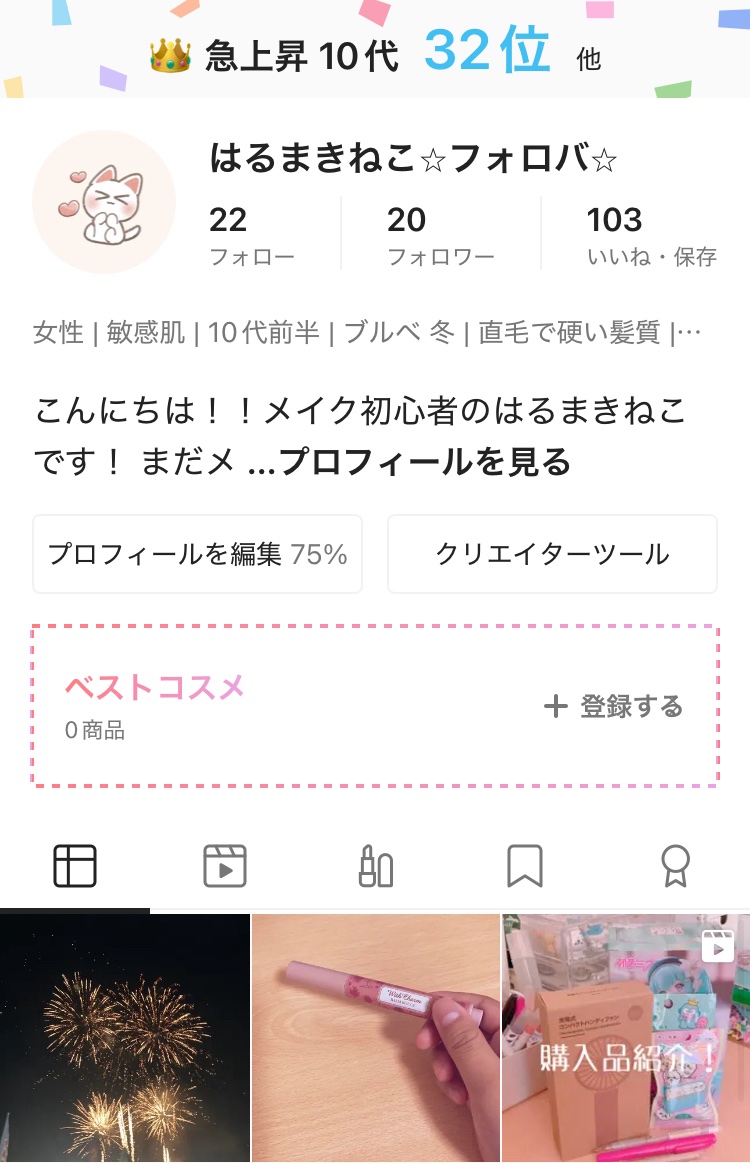This screenshot has height=1163, width=750.
Task: Open the bookmark saved posts tab
Action: pos(526,867)
